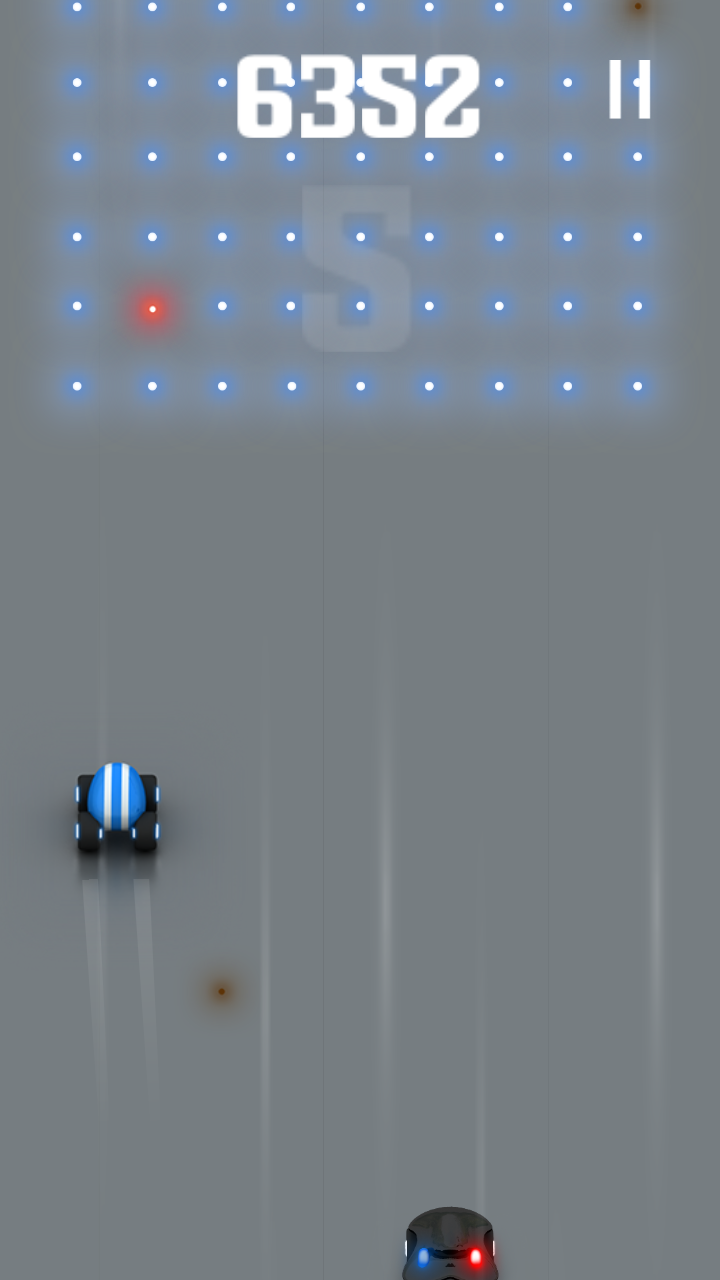Pause the game
The image size is (720, 1280).
coord(630,89)
